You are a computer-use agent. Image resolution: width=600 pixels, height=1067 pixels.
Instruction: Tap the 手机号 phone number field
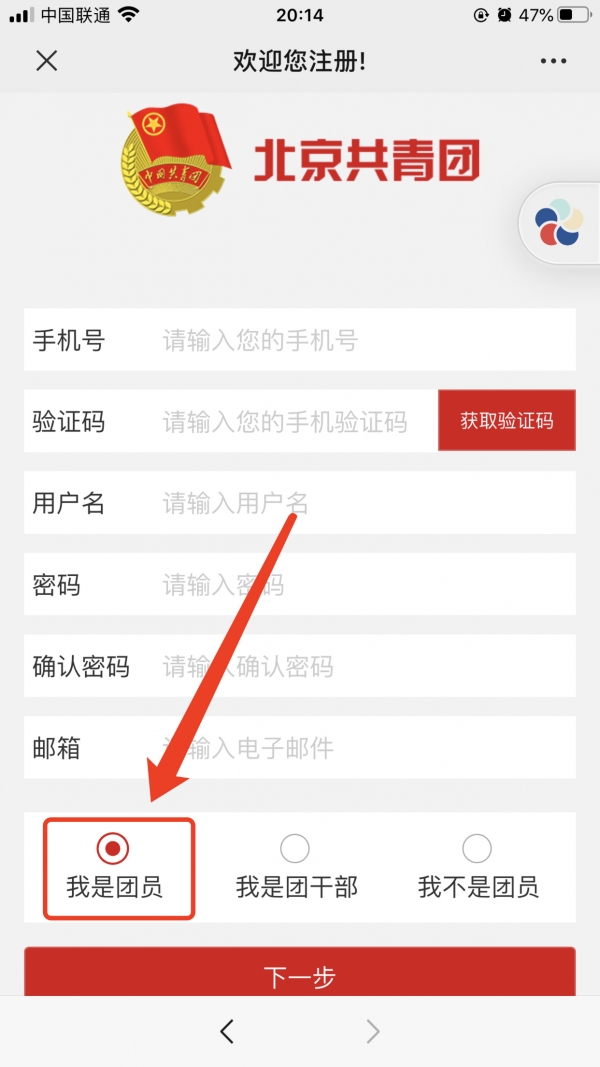(x=360, y=341)
